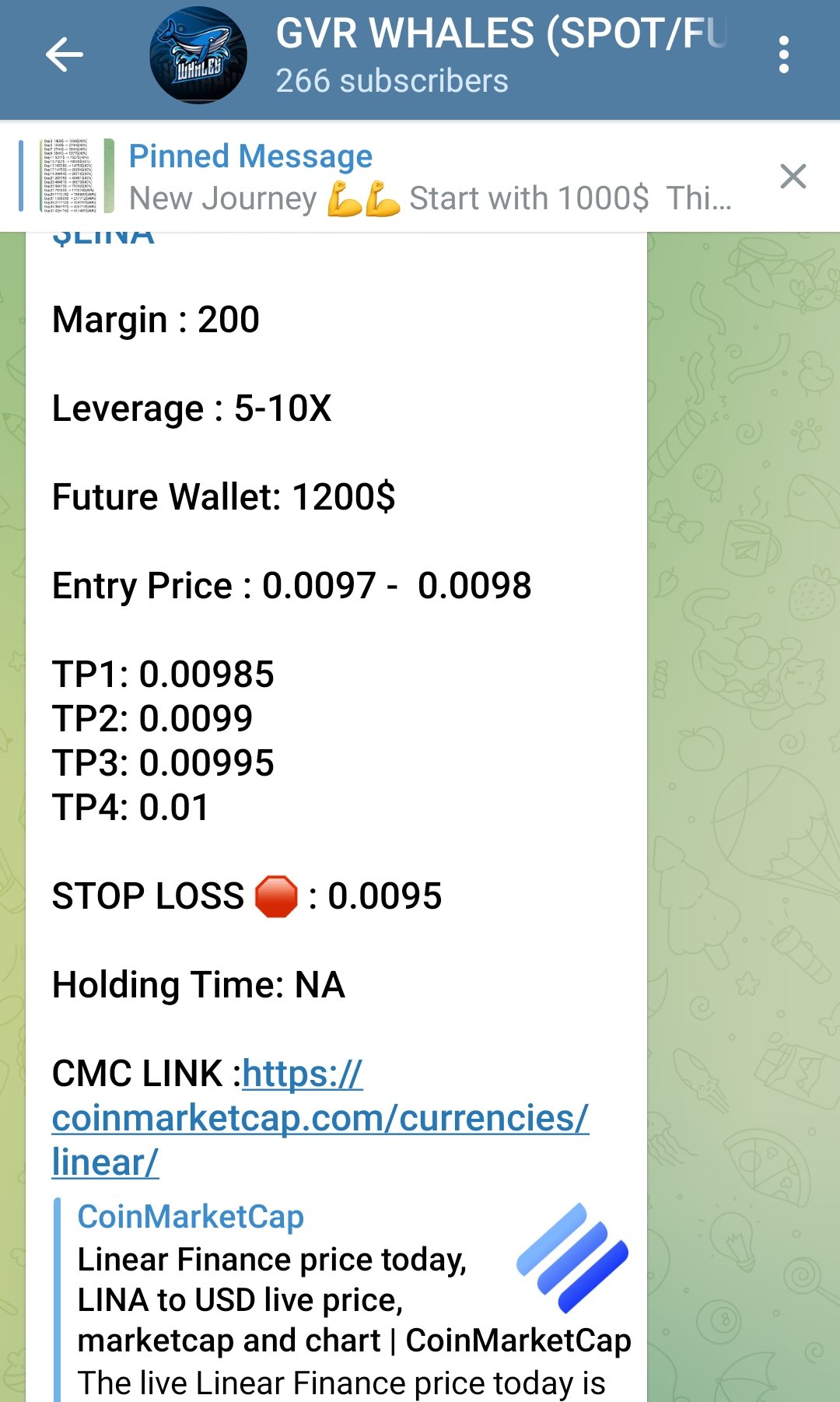Open the coinmarketcap.com linear link
The image size is (840, 1402).
tap(320, 1118)
